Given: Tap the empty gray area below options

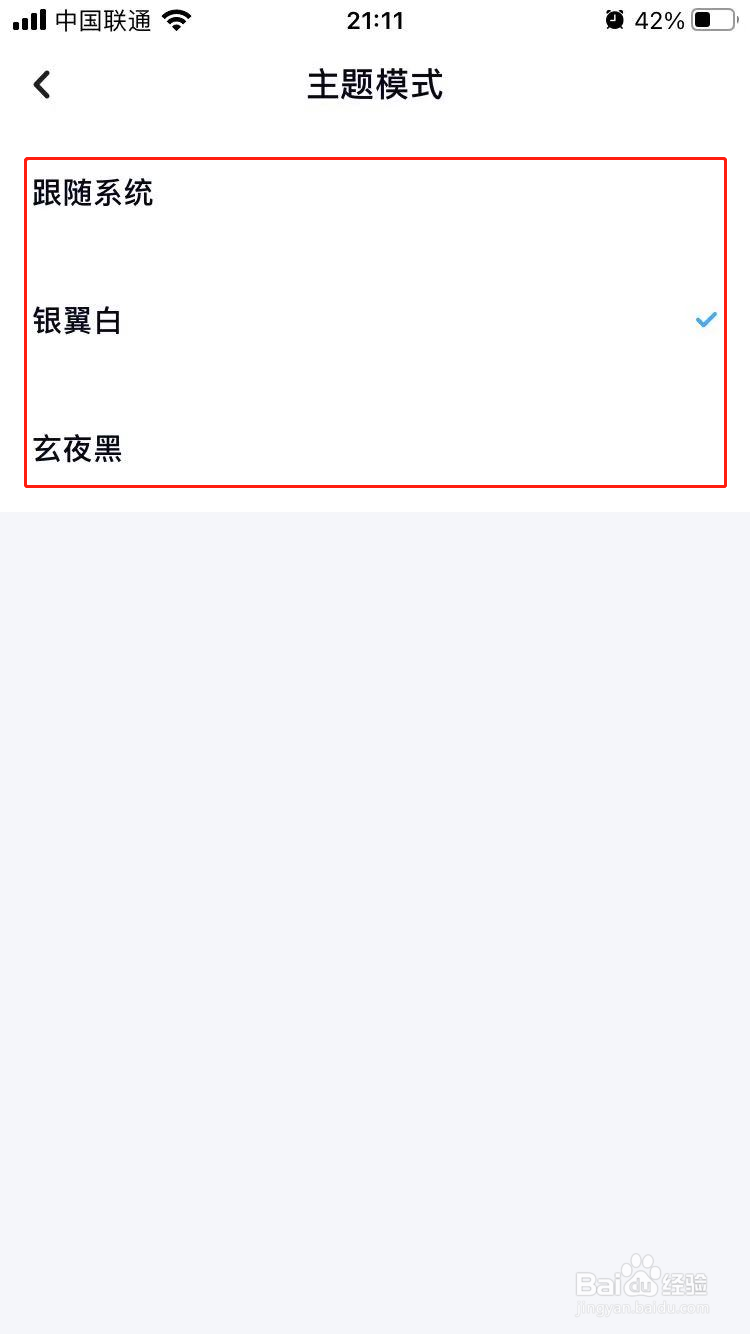Looking at the screenshot, I should tap(375, 800).
